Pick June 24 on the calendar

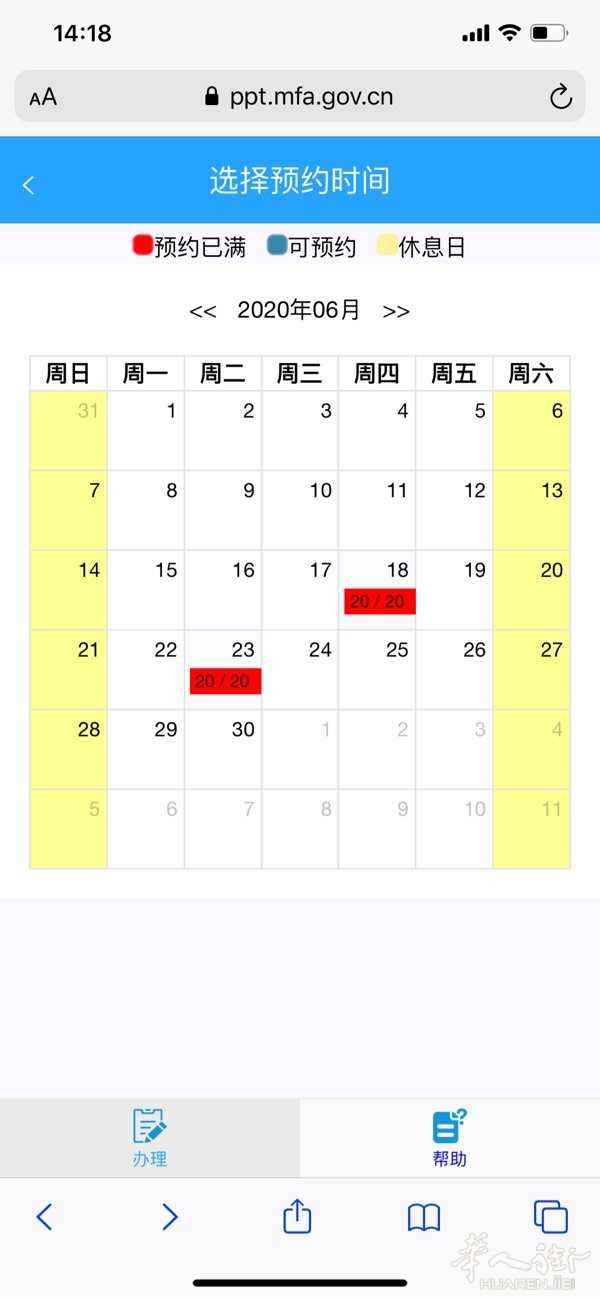300,670
